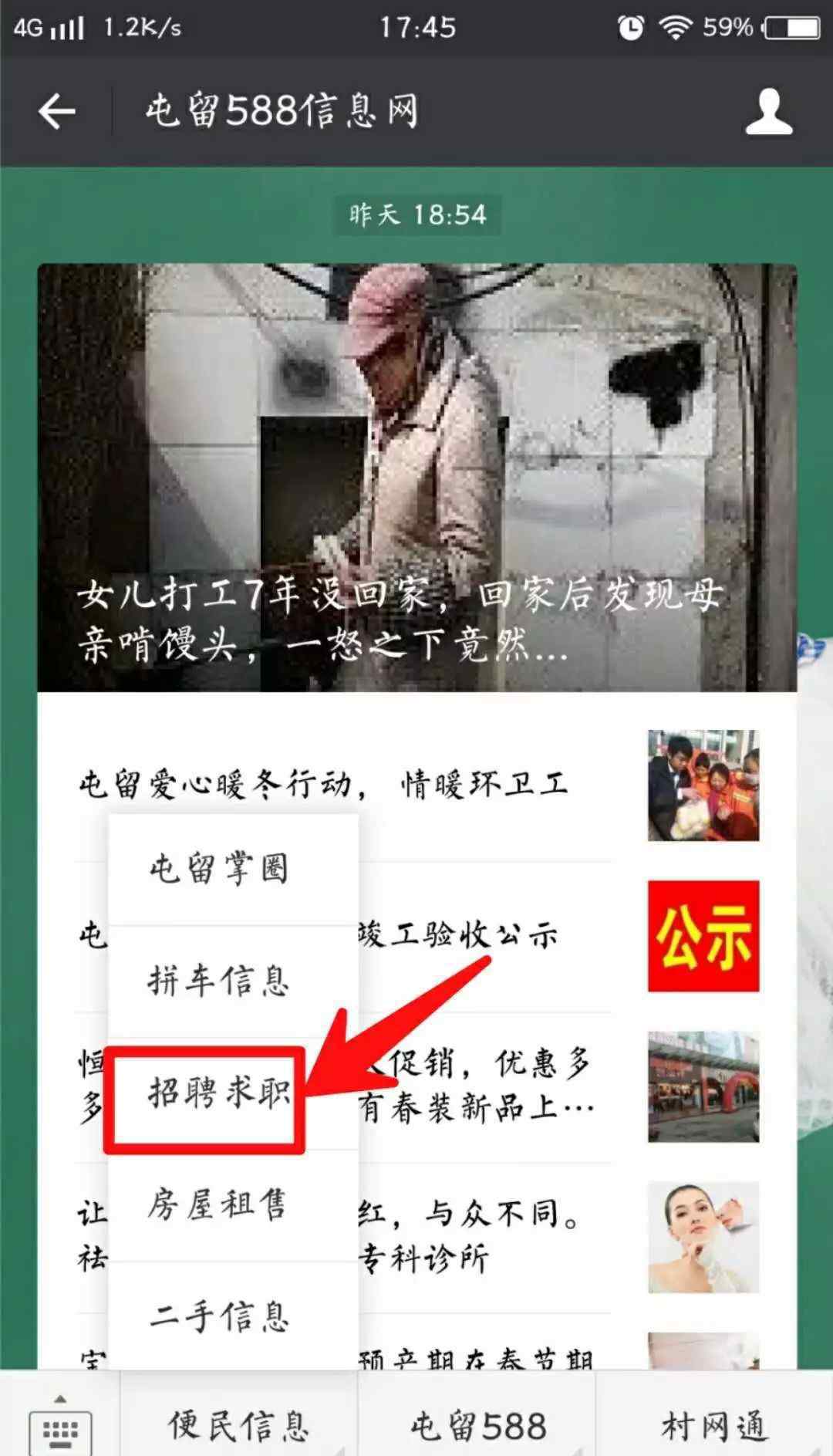This screenshot has height=1456, width=833.
Task: Open the 村网通 bottom menu
Action: pos(714,1426)
